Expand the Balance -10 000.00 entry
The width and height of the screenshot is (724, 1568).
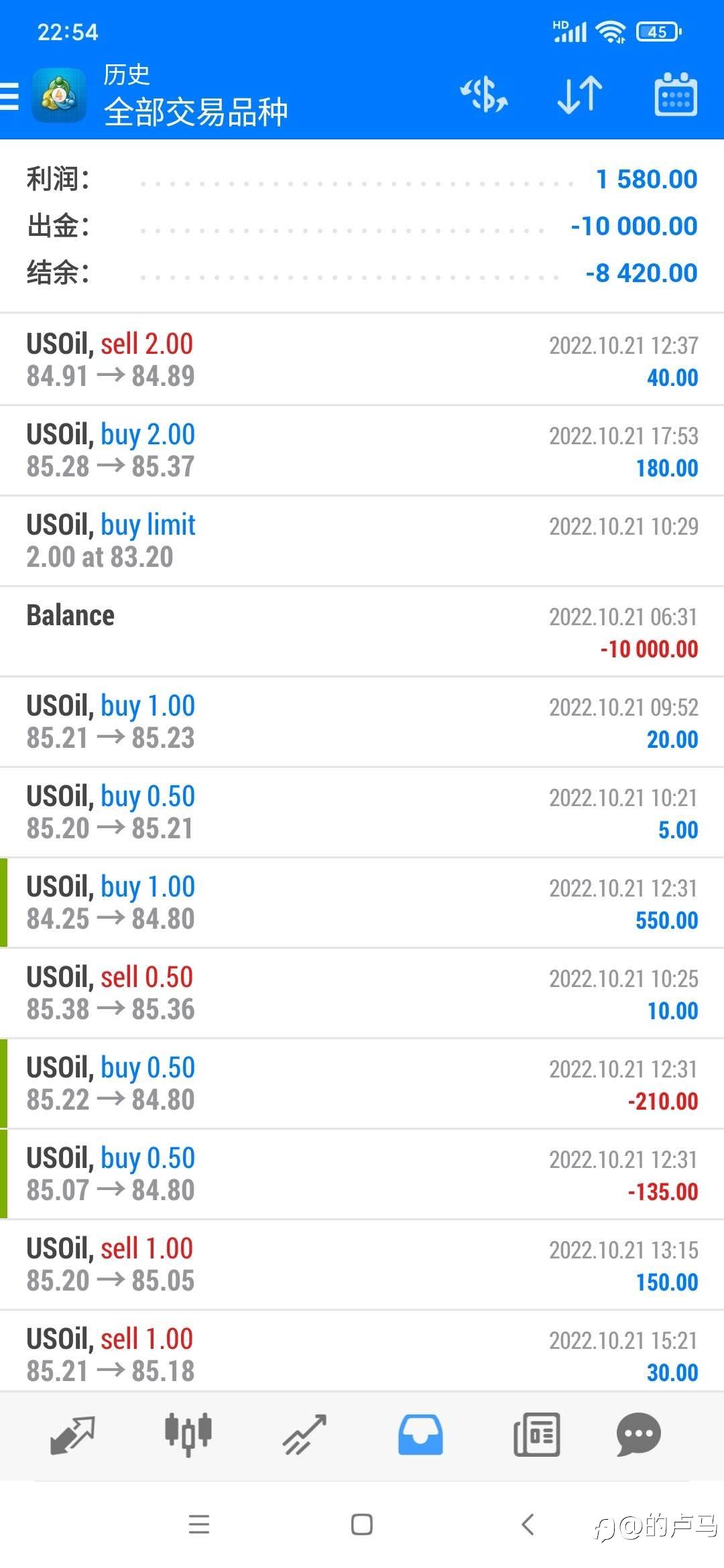(362, 631)
